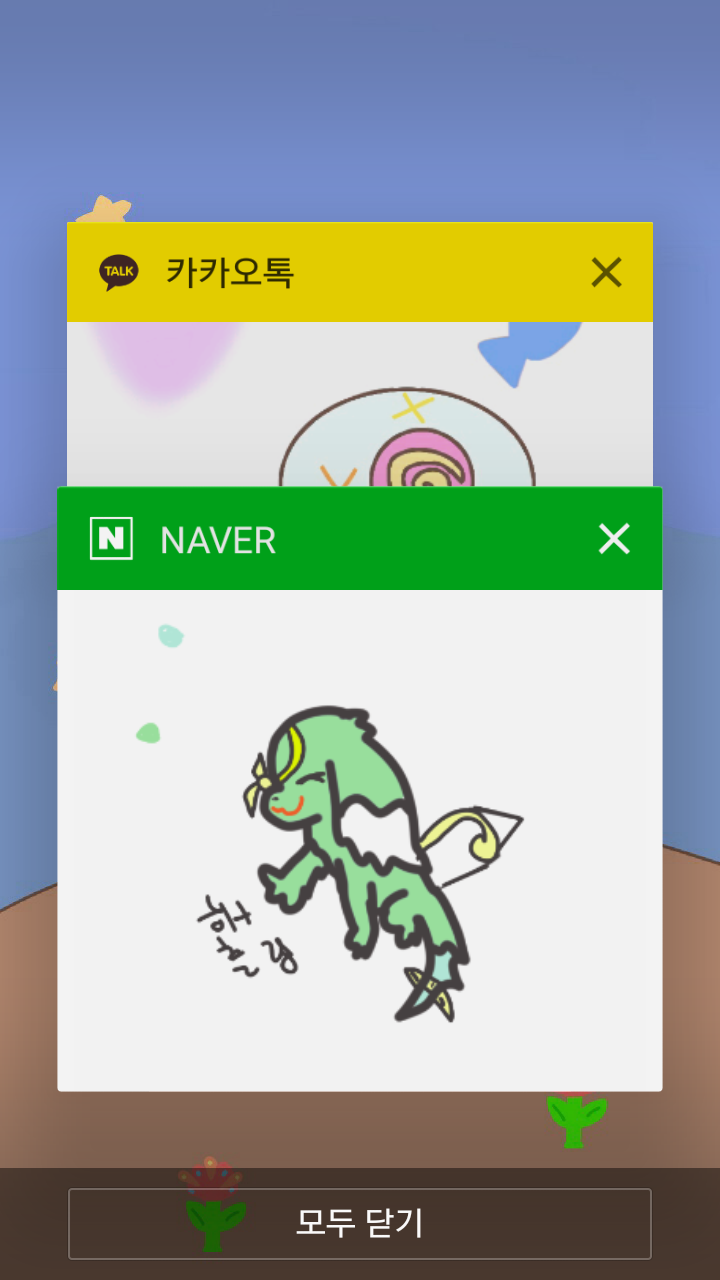Close the KakaoTalk recent app card
This screenshot has width=720, height=1280.
click(606, 272)
